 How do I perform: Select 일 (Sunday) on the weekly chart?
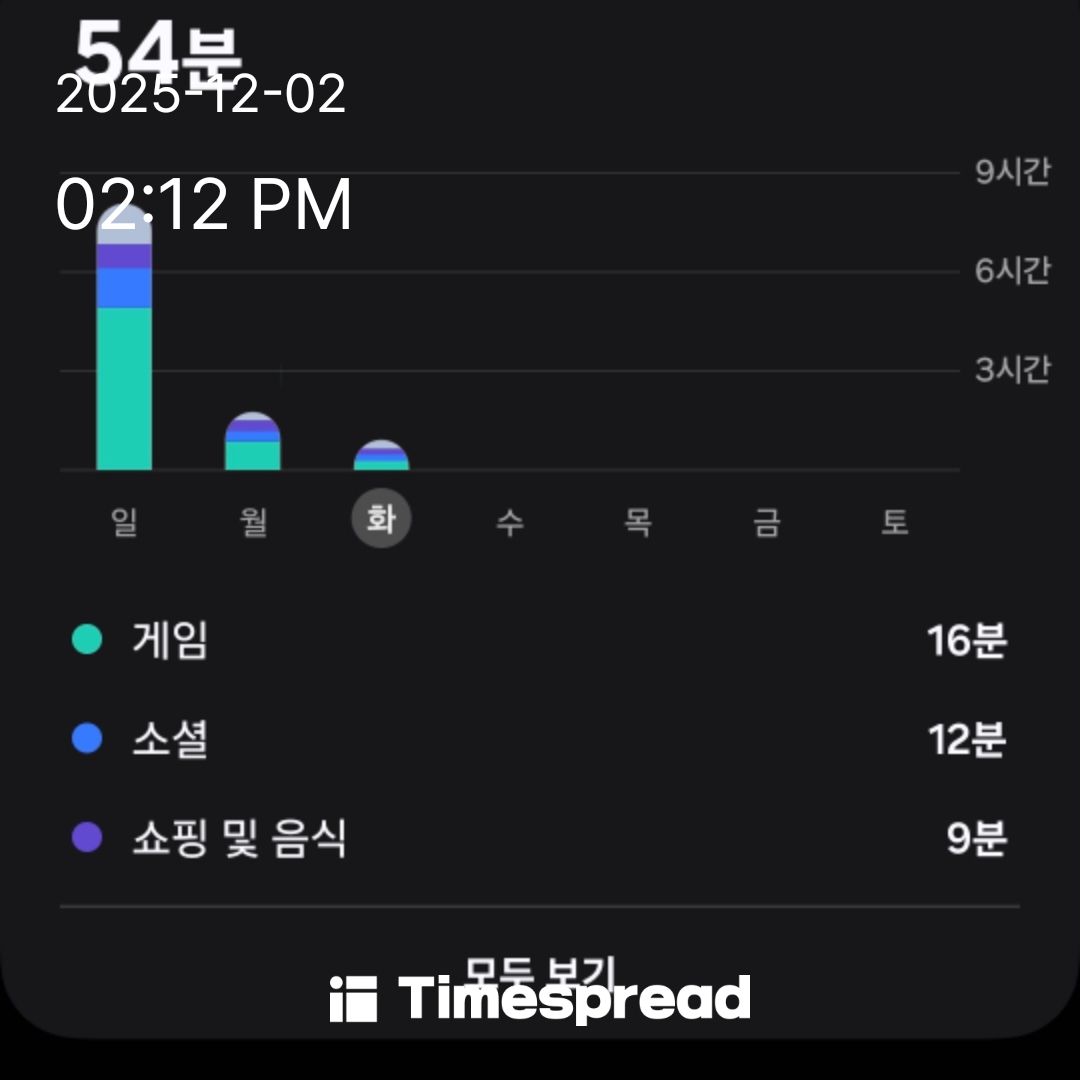(x=124, y=521)
